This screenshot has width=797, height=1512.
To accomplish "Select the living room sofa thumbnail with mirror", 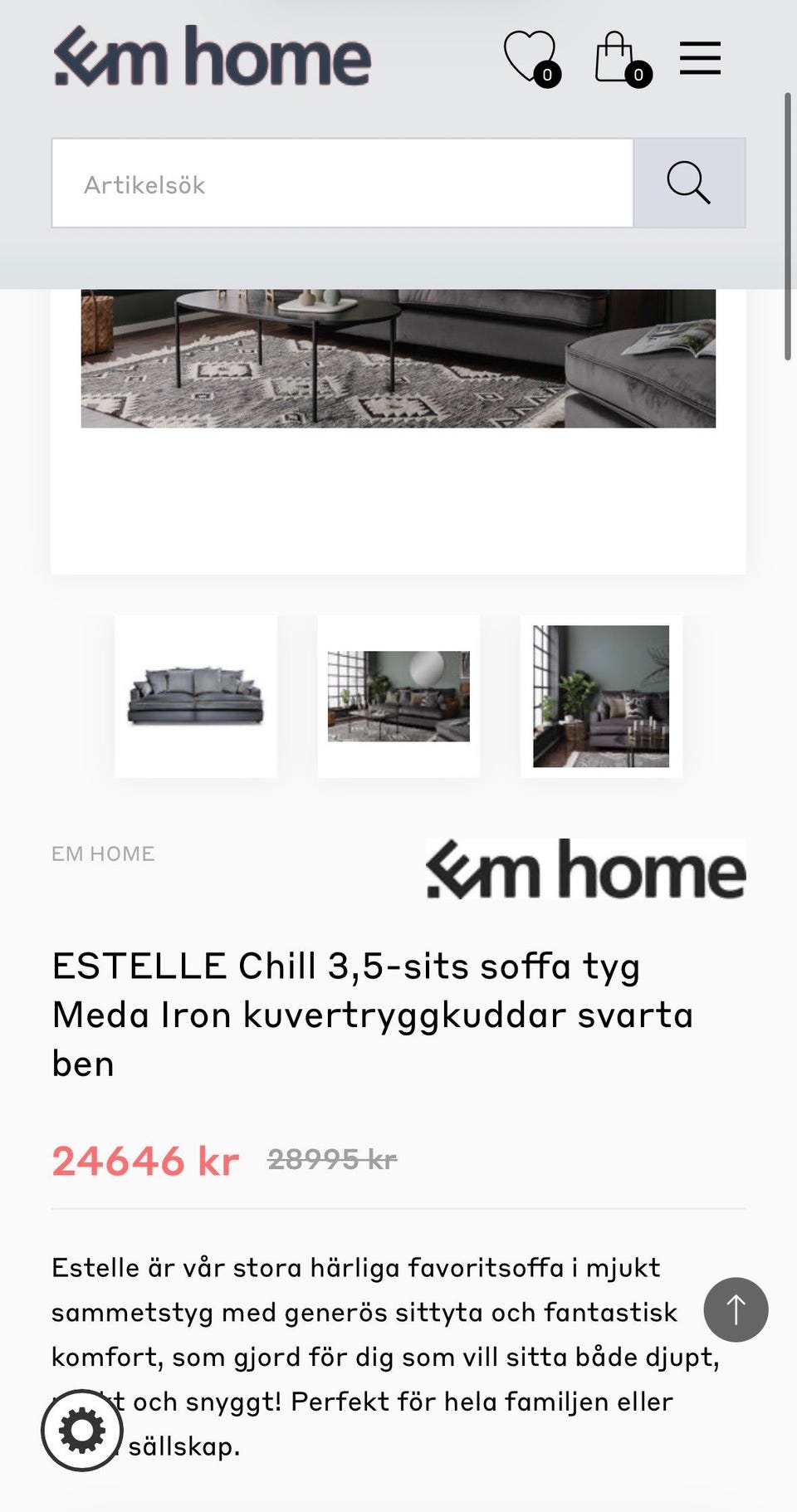I will [x=398, y=697].
